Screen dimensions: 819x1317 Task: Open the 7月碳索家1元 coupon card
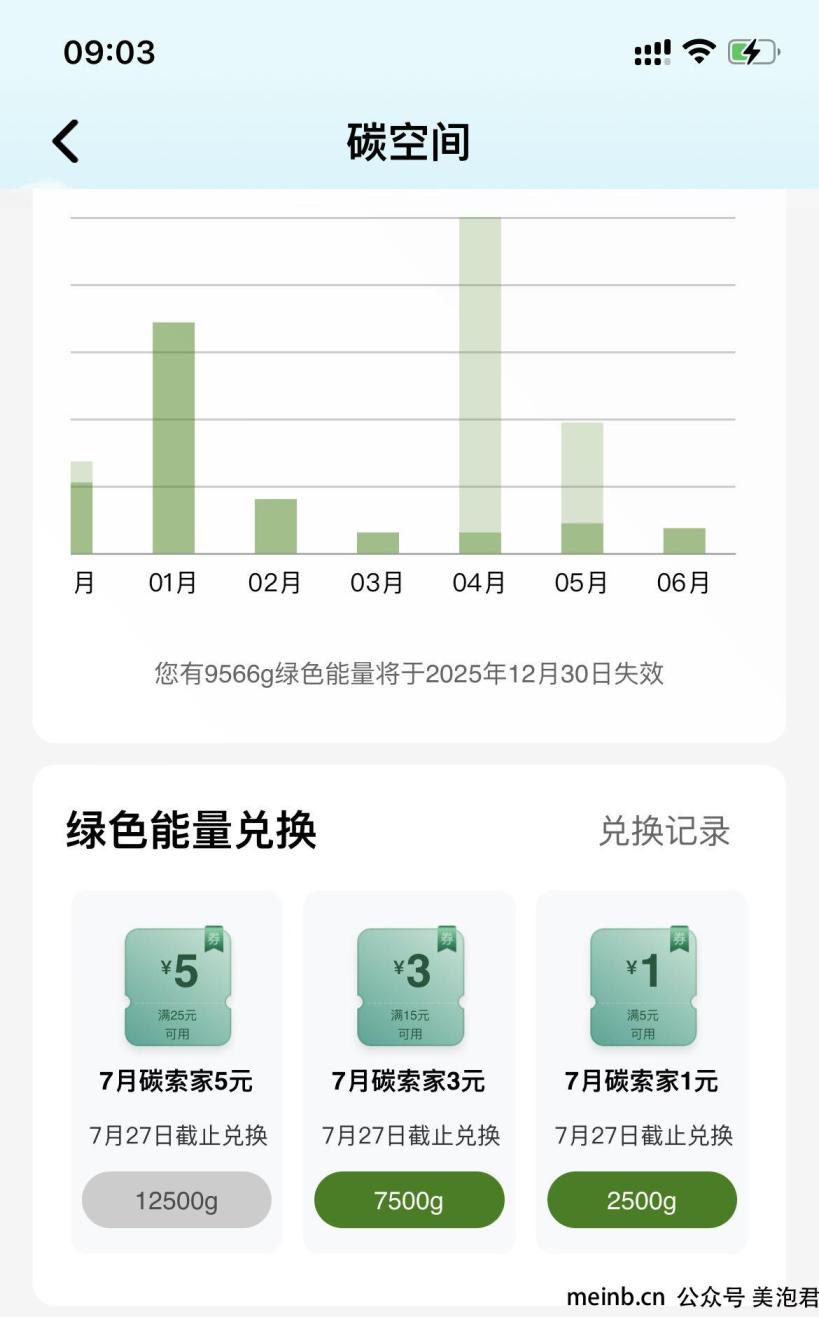click(x=642, y=1071)
